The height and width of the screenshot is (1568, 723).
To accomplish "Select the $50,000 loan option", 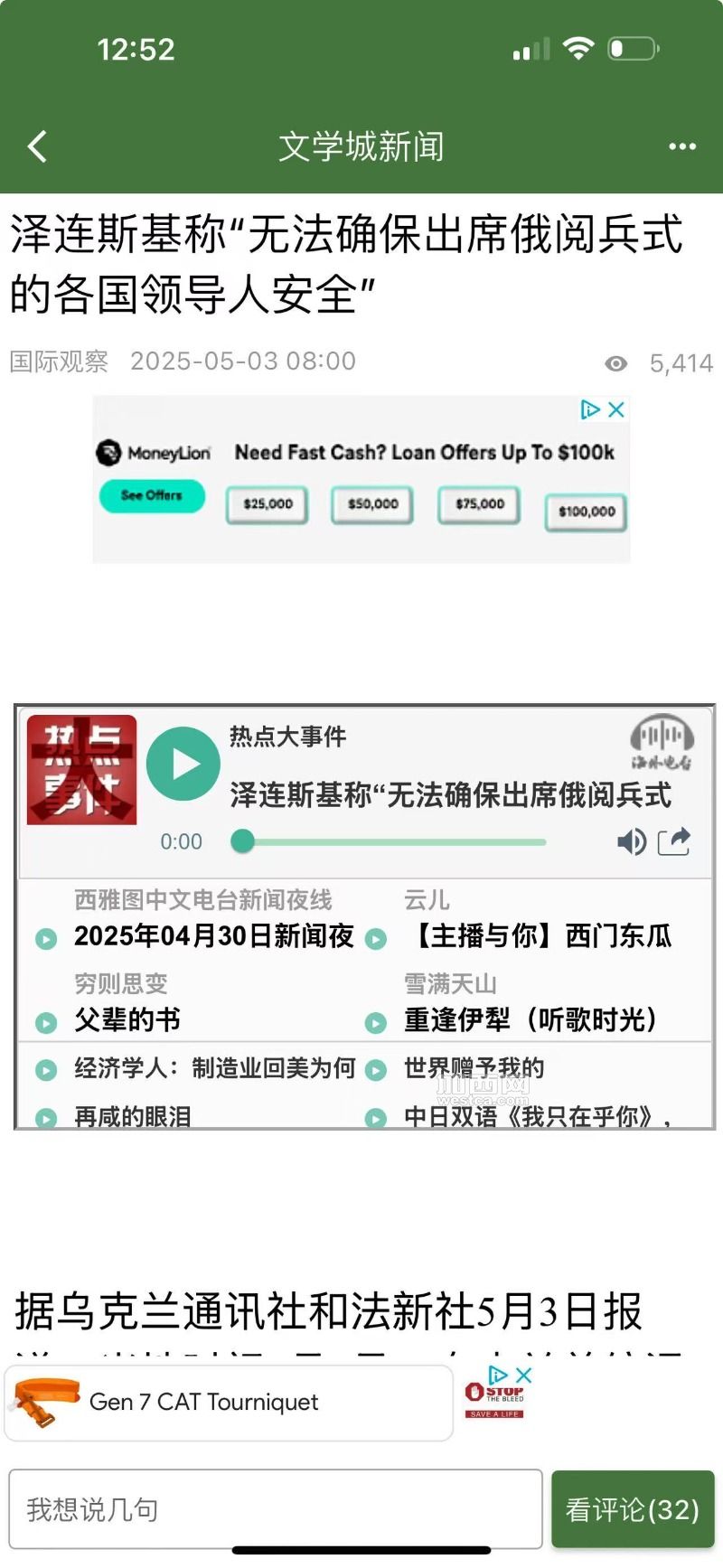I will click(x=372, y=504).
